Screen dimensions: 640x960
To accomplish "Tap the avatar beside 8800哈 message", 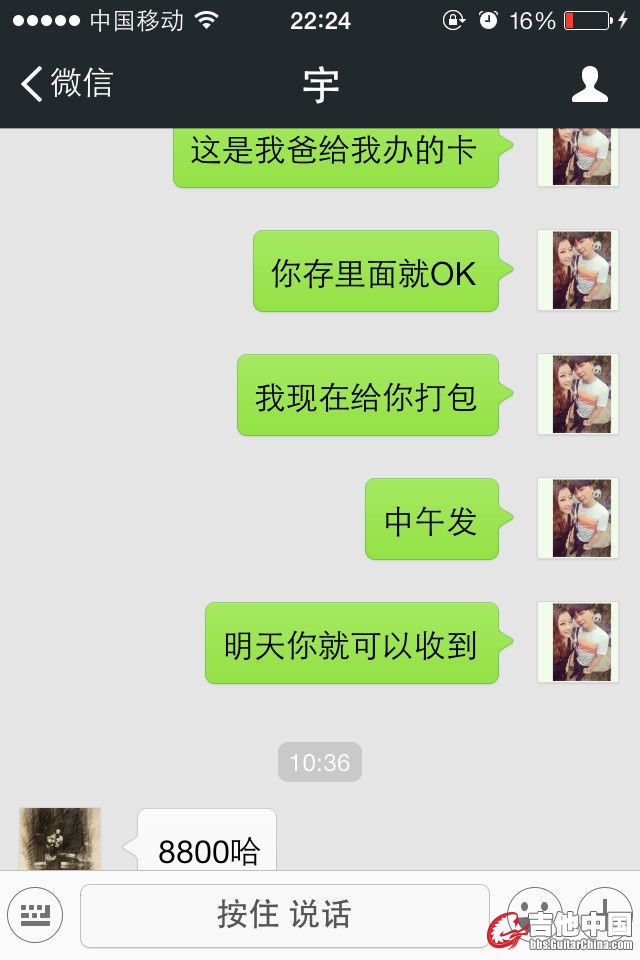I will click(x=60, y=838).
